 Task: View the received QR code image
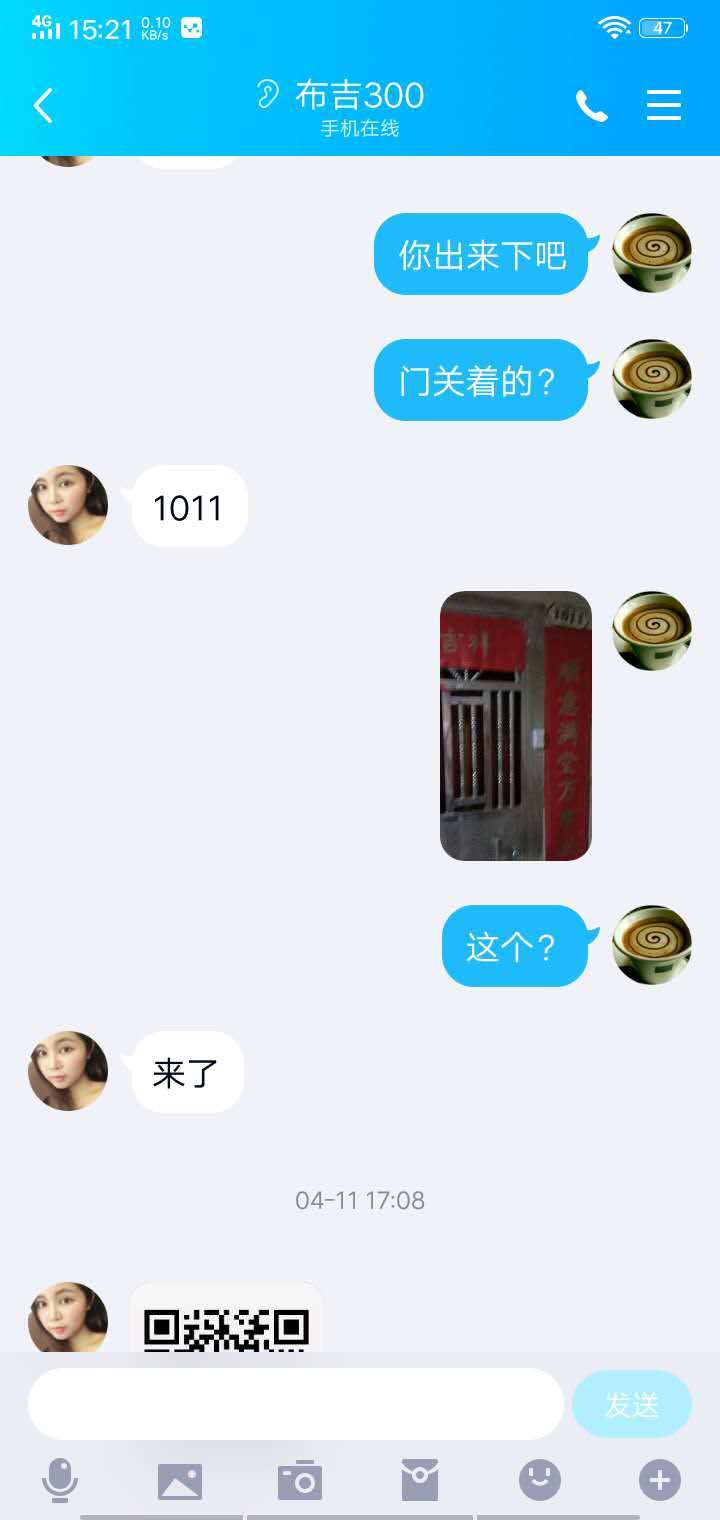[227, 1320]
